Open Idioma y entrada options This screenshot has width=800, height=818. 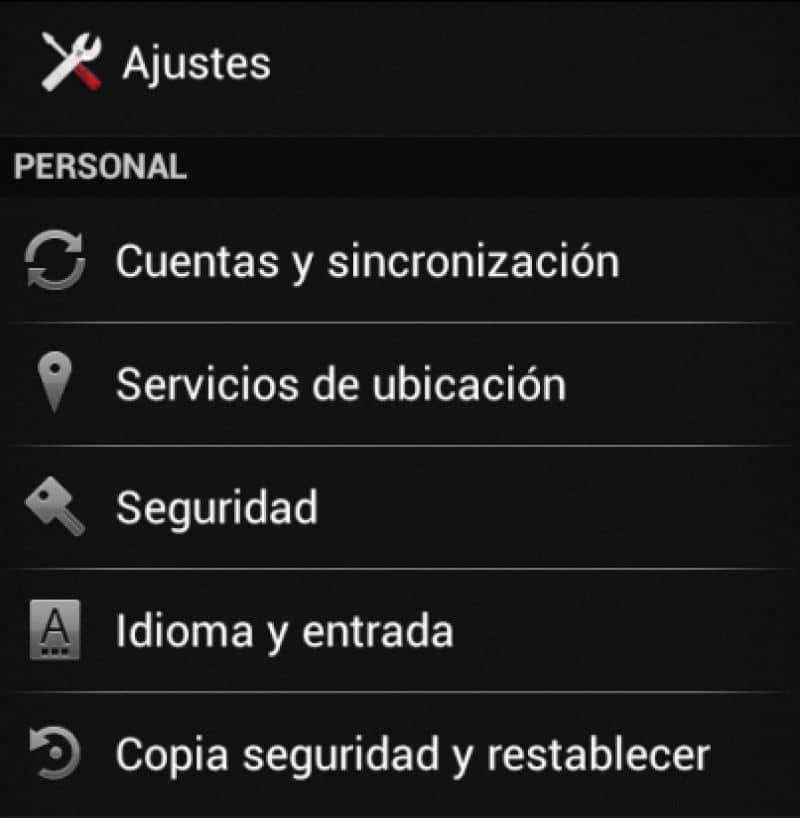coord(284,632)
